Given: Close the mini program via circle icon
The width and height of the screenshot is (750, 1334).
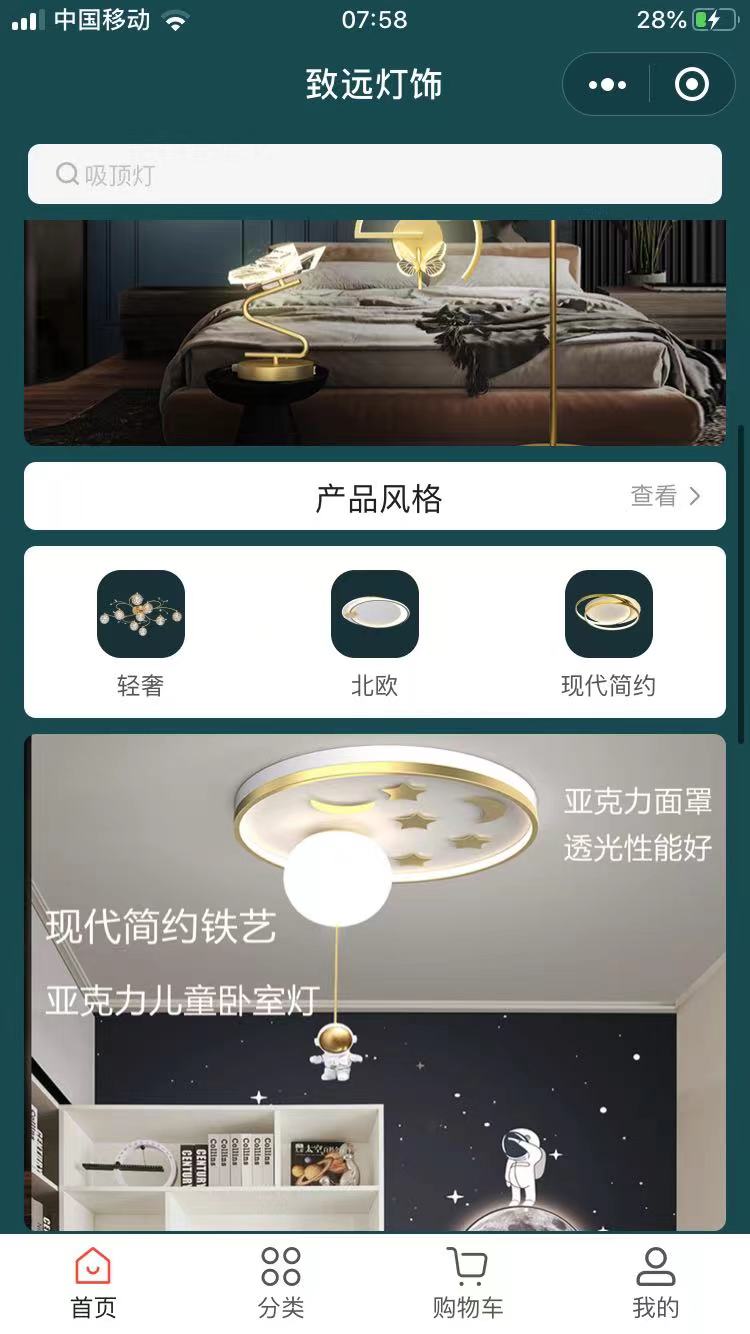Looking at the screenshot, I should pos(692,85).
